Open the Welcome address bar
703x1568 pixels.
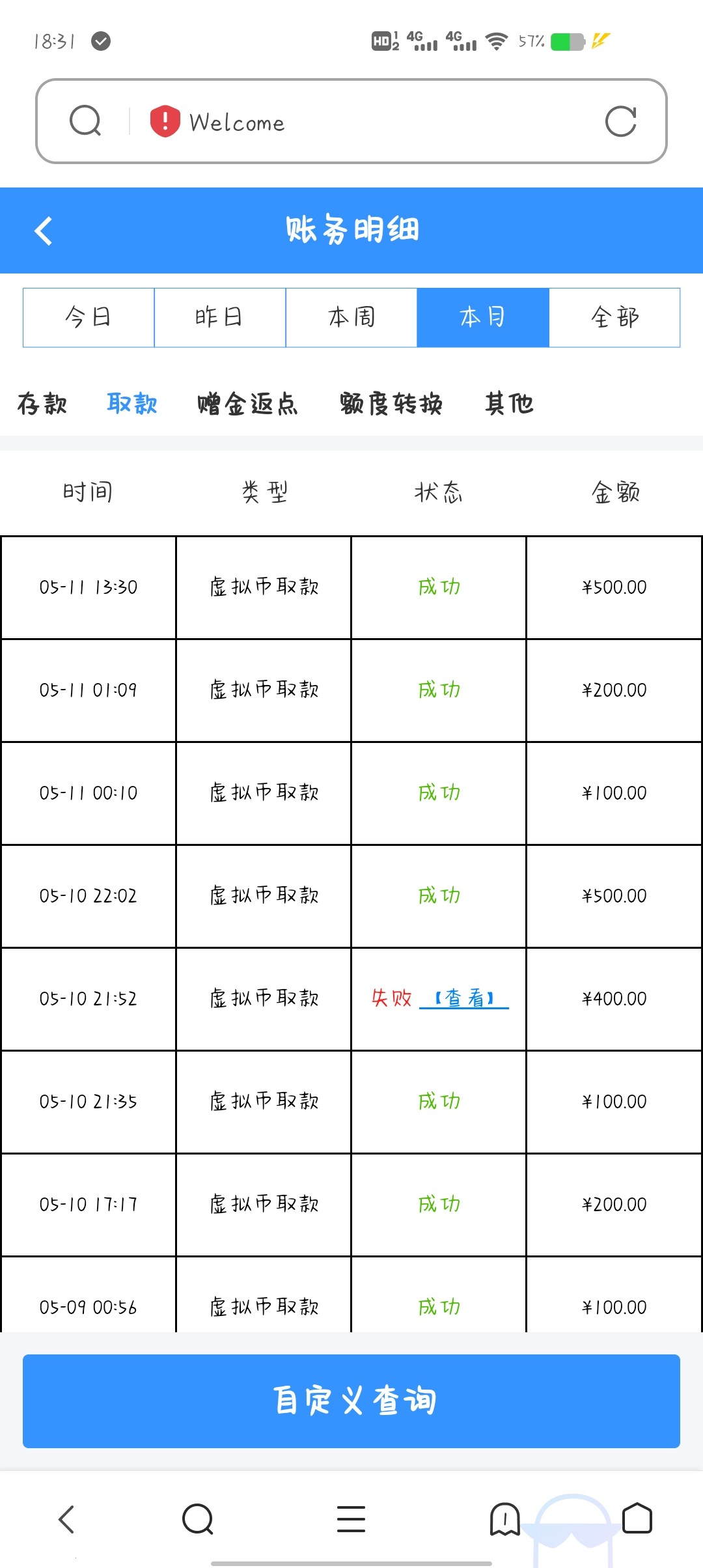point(365,122)
